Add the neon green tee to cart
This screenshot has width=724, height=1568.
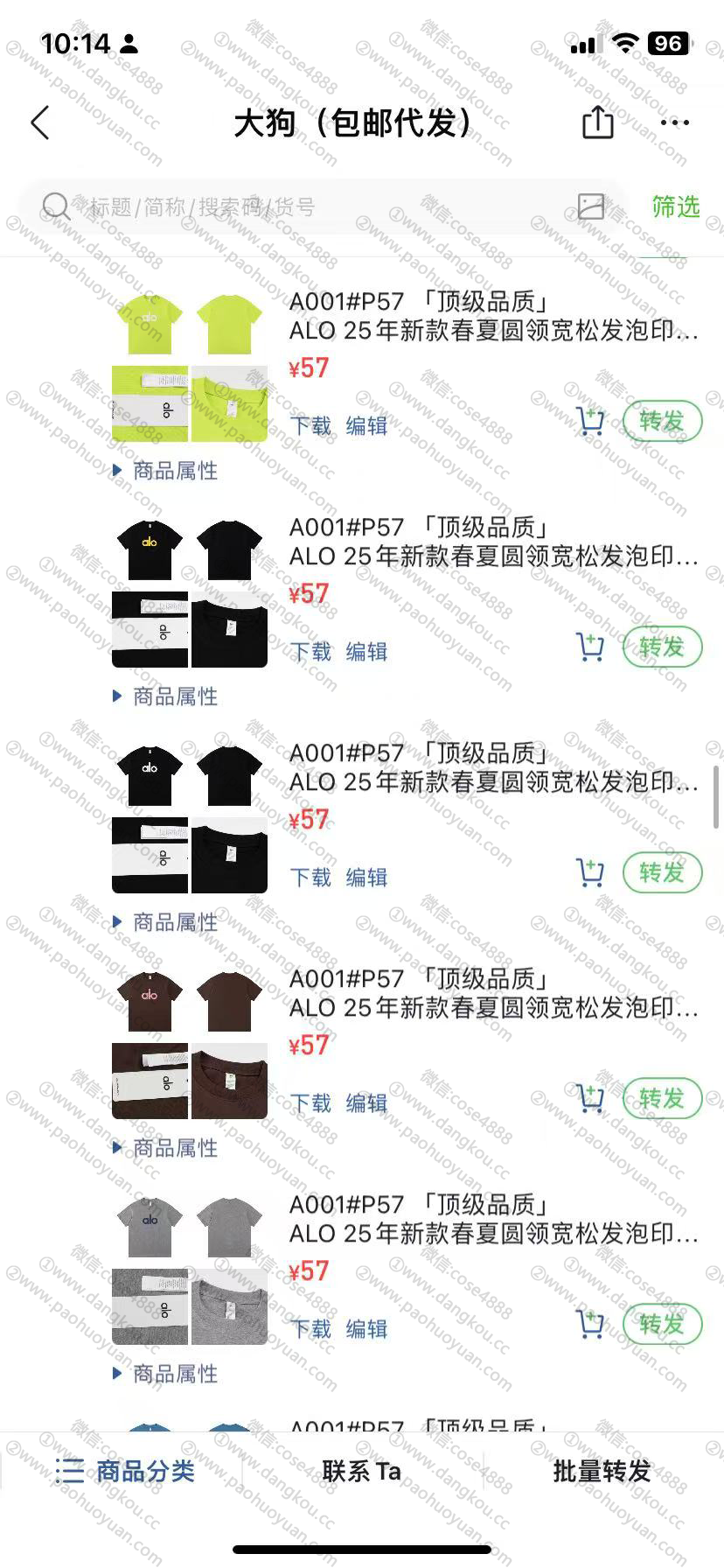click(590, 422)
